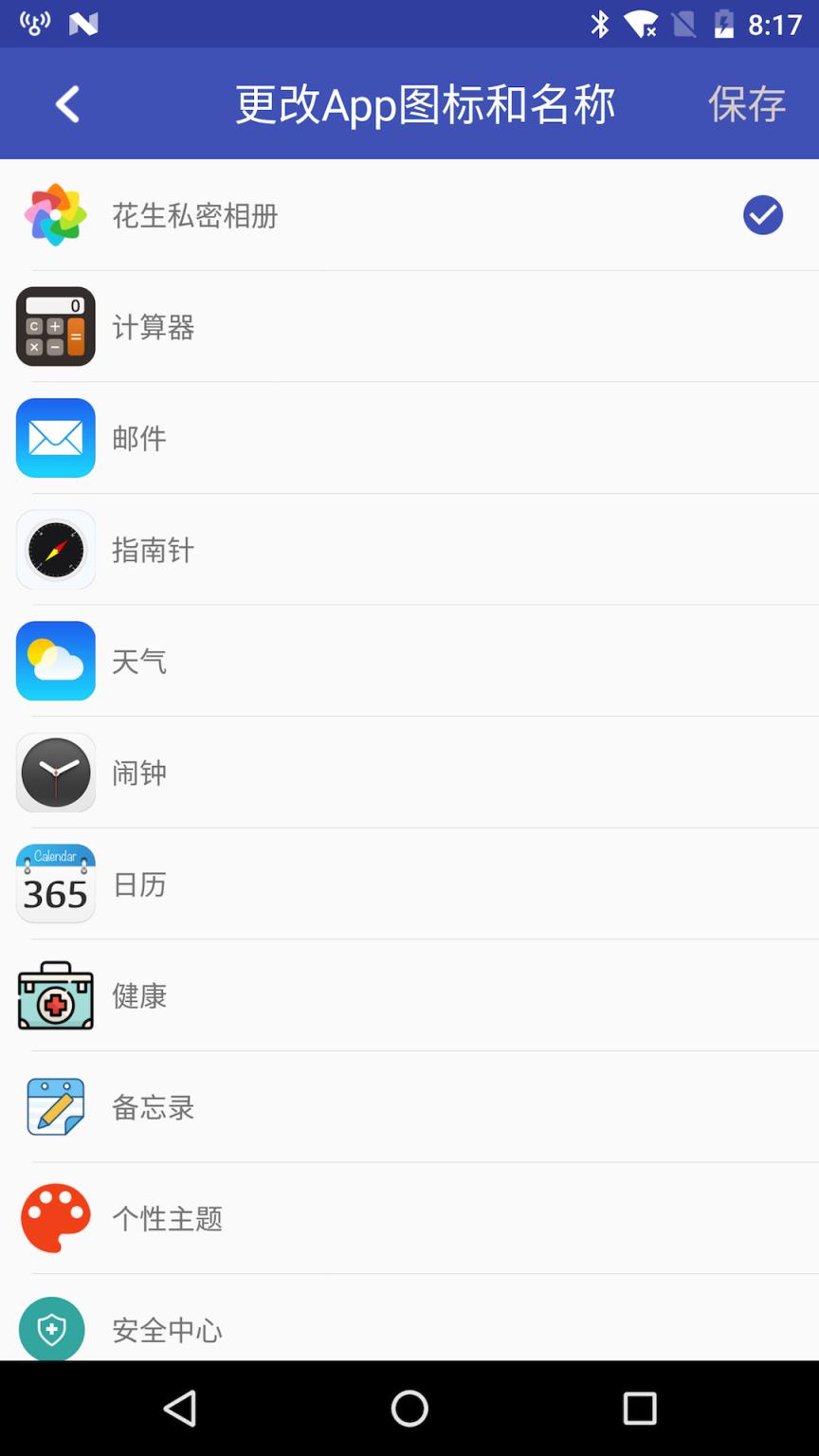Viewport: 819px width, 1456px height.
Task: Choose the 指南针 compass icon
Action: click(x=55, y=550)
